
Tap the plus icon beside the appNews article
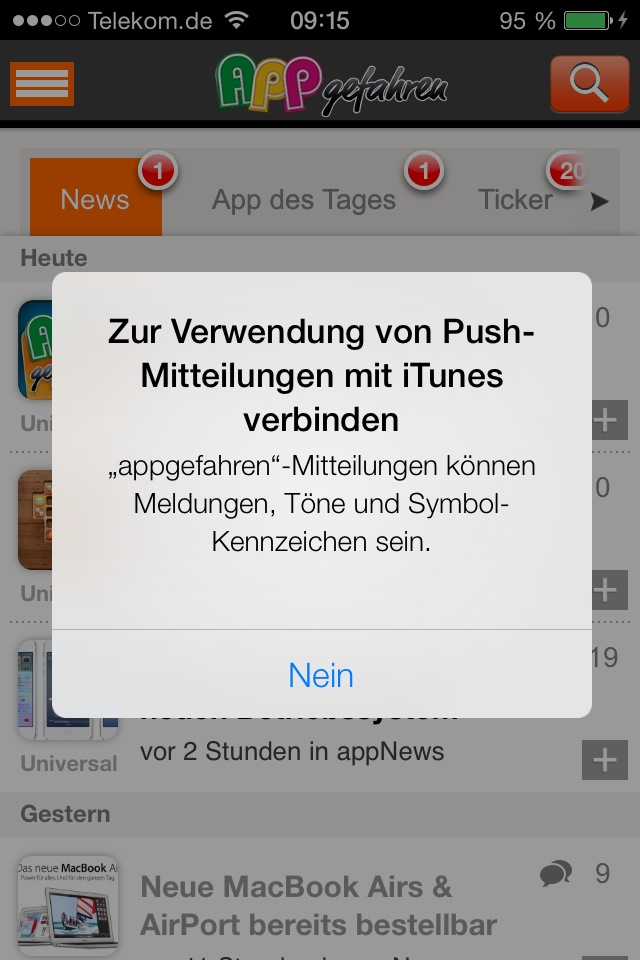(604, 761)
